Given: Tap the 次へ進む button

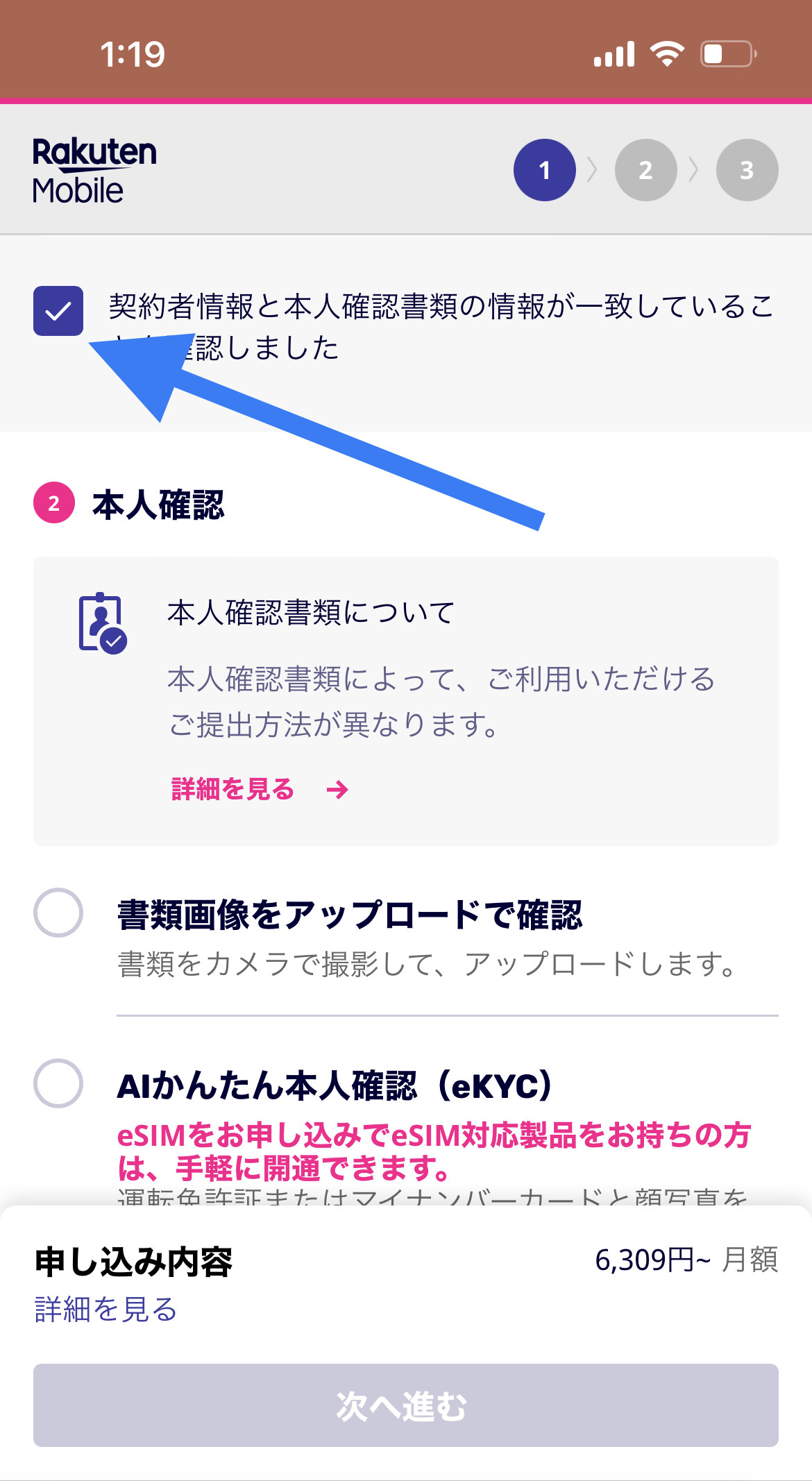Looking at the screenshot, I should [x=405, y=1405].
